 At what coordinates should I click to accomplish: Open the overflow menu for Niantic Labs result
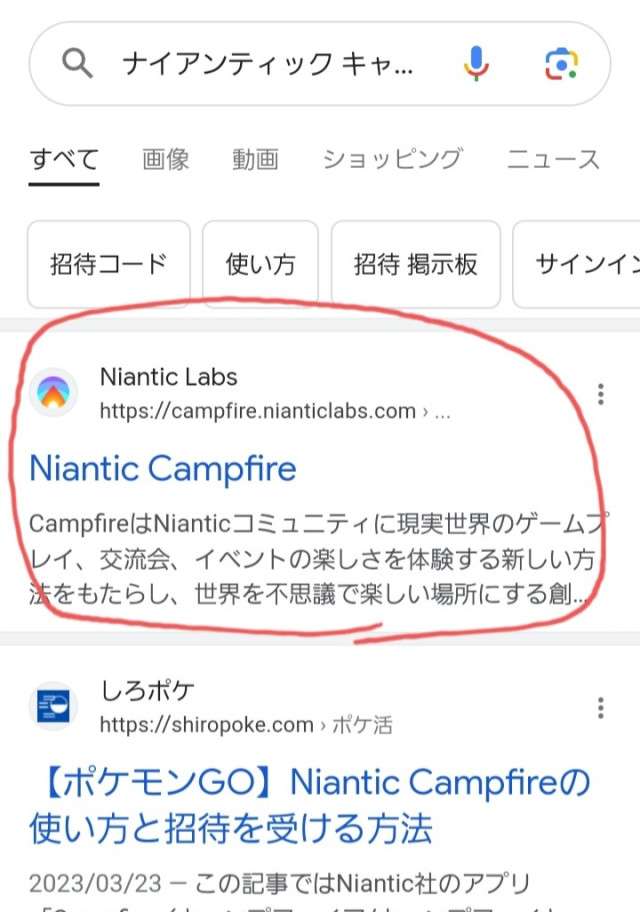pos(600,393)
